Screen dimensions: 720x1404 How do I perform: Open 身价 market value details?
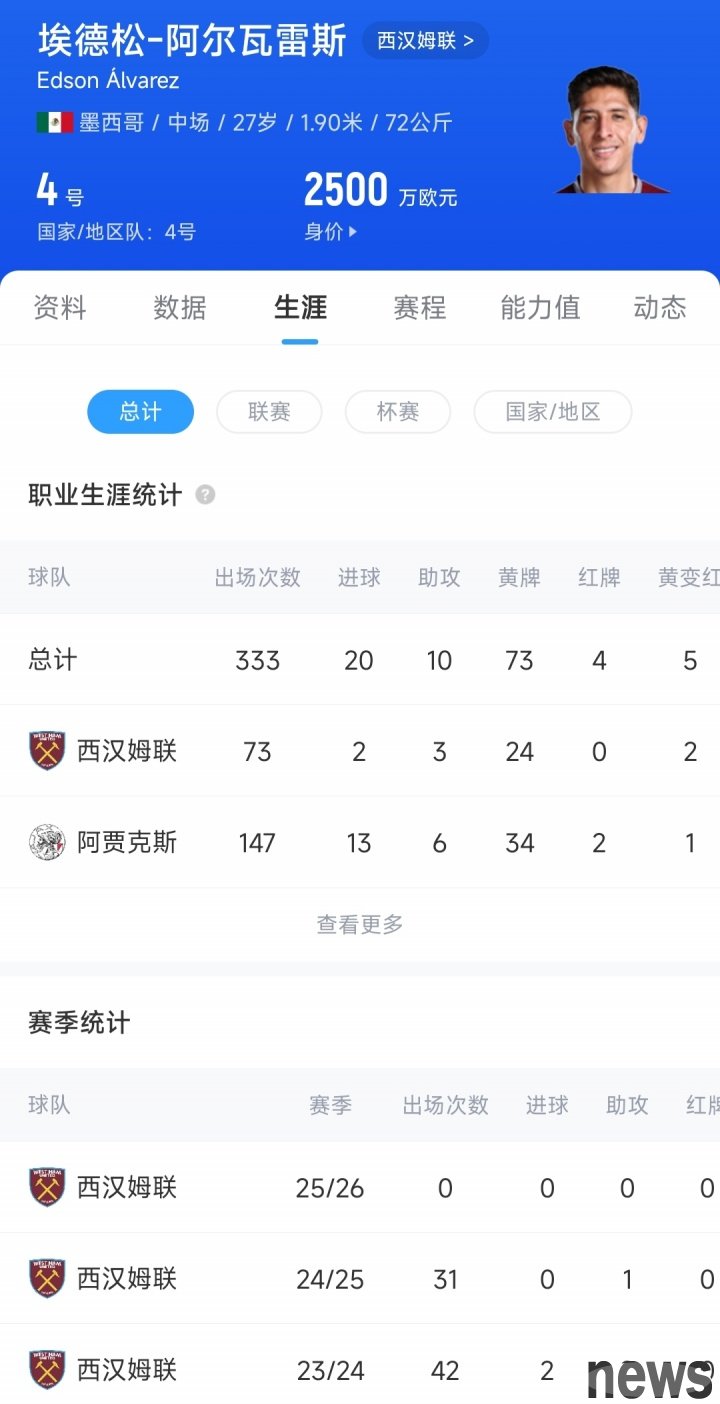tap(331, 232)
